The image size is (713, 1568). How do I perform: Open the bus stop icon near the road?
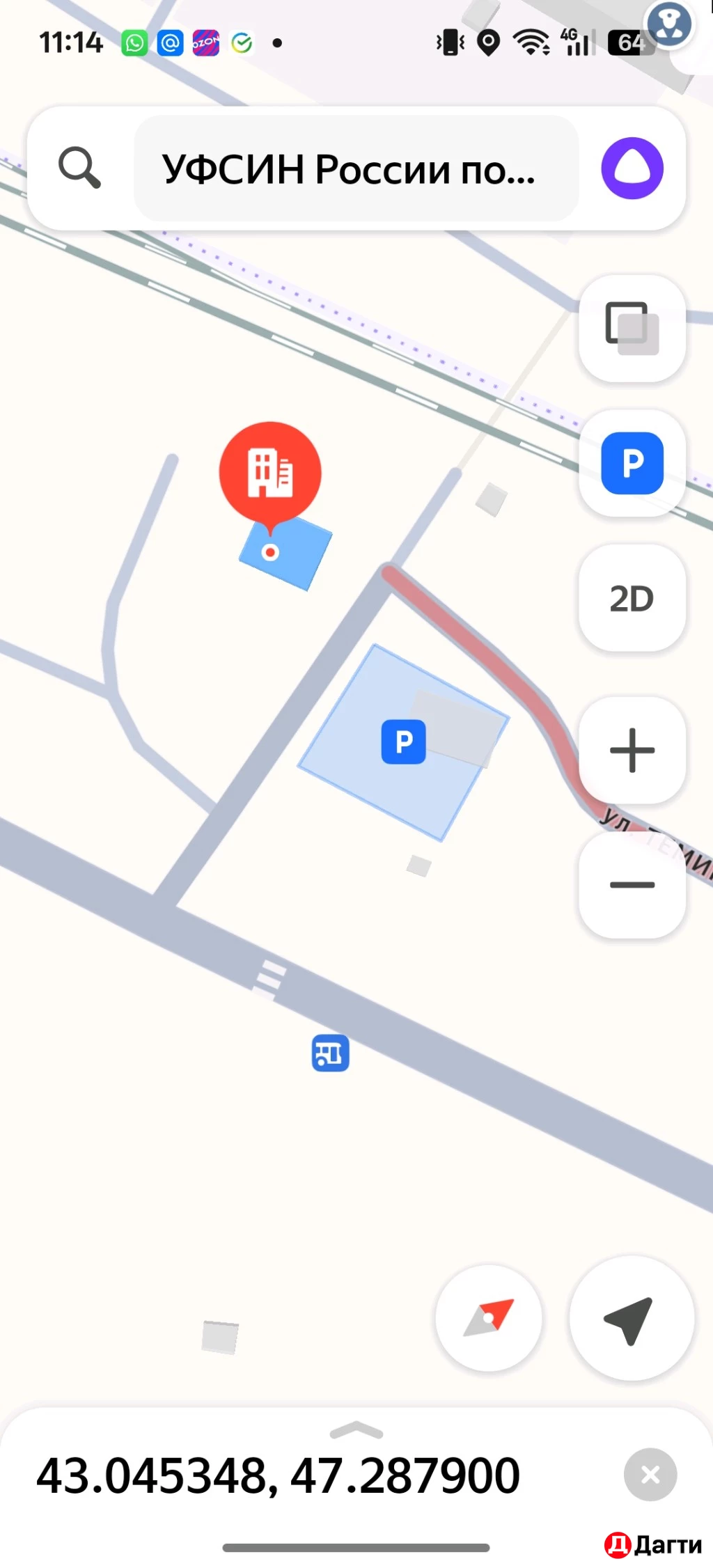tap(330, 1053)
